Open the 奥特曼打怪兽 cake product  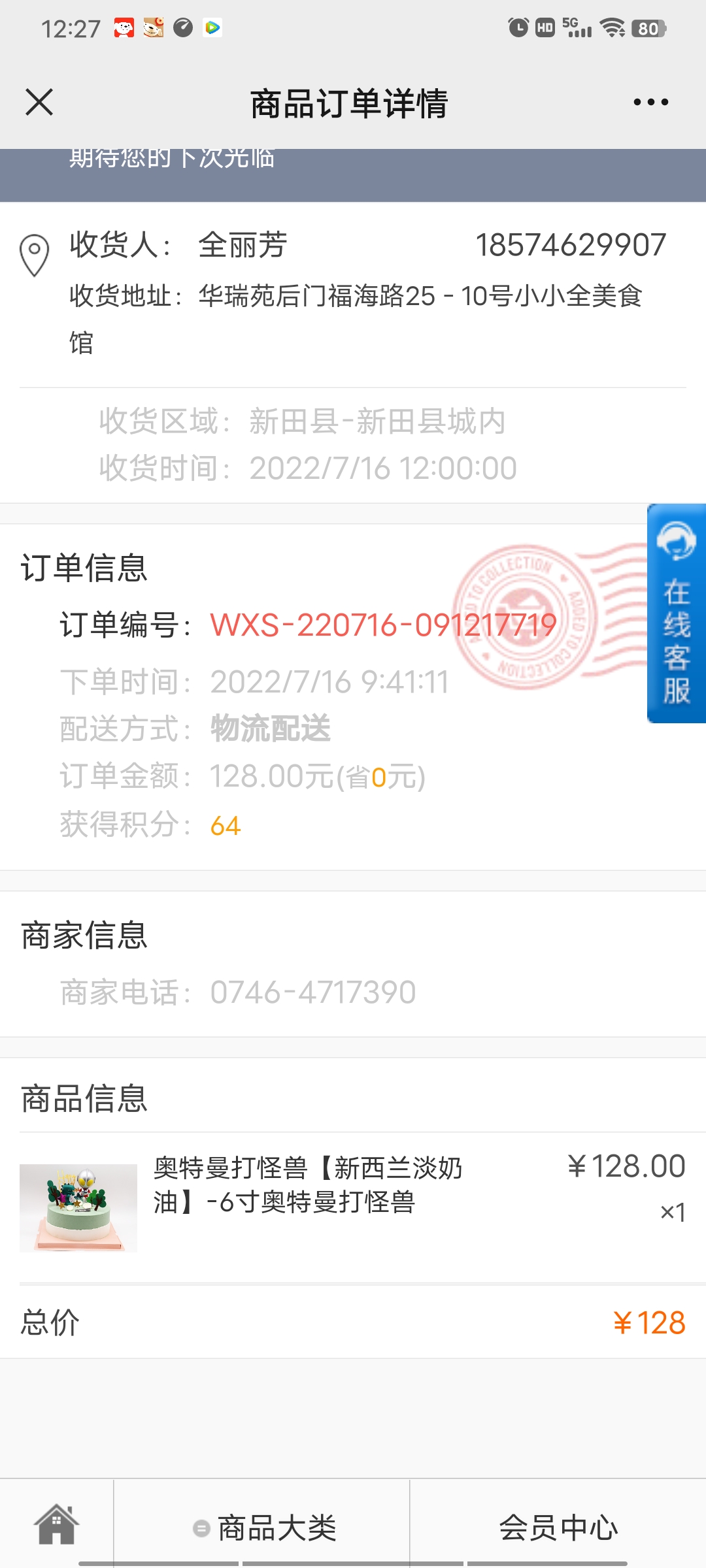point(353,1207)
